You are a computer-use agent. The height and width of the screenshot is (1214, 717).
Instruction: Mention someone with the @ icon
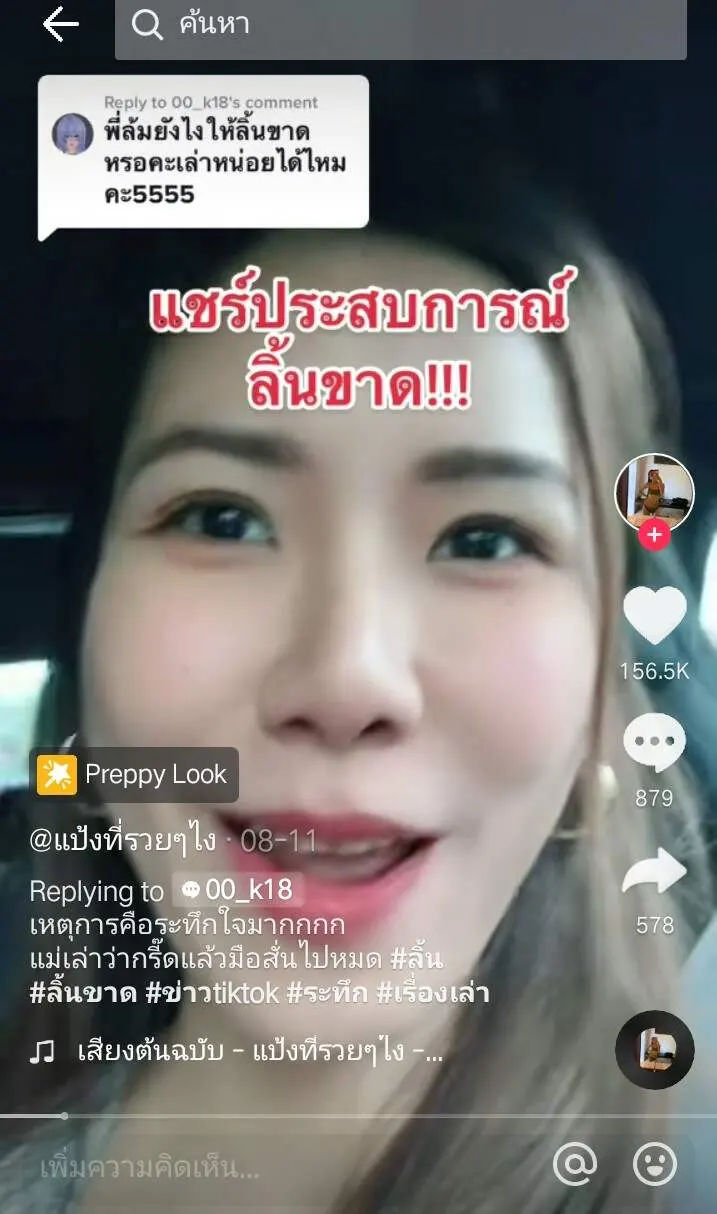576,1165
